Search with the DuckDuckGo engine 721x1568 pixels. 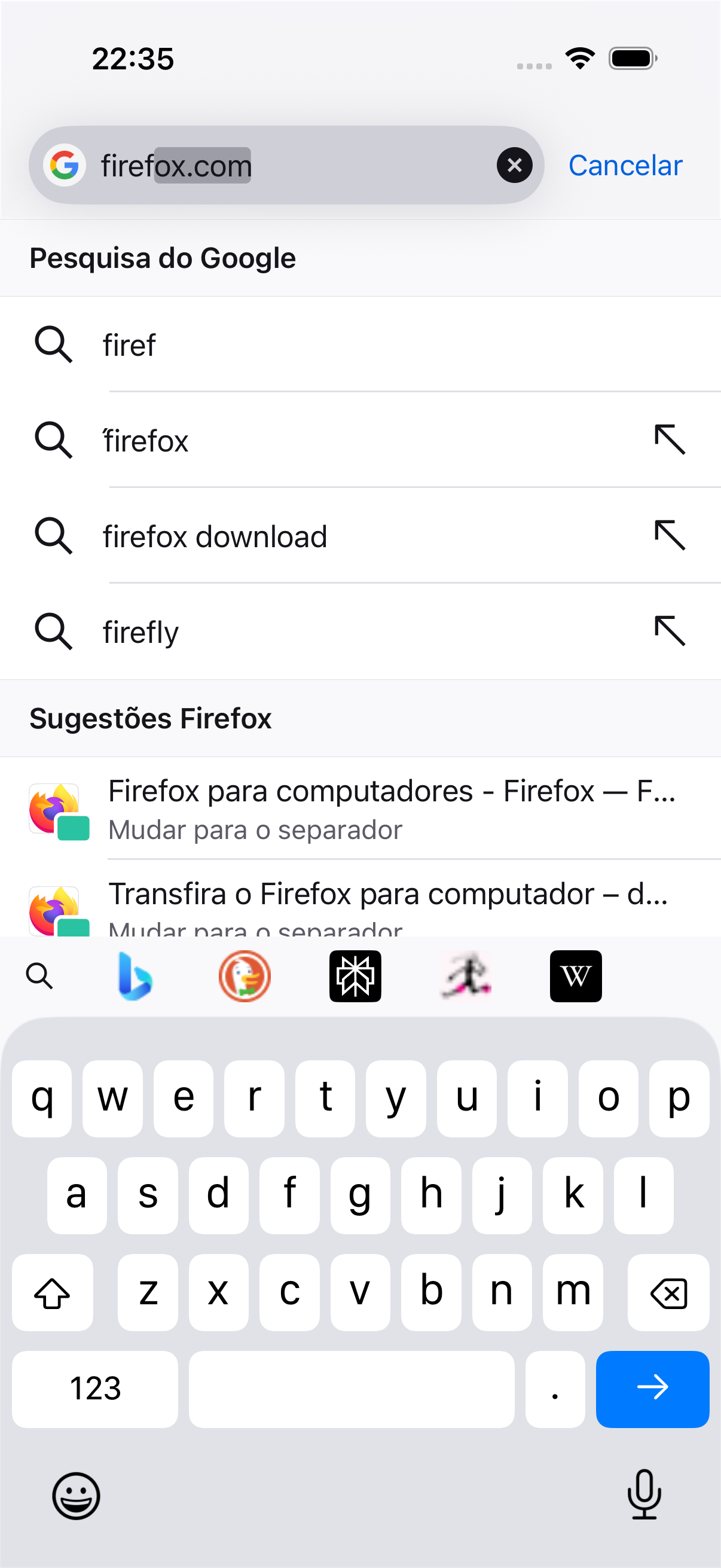(245, 976)
